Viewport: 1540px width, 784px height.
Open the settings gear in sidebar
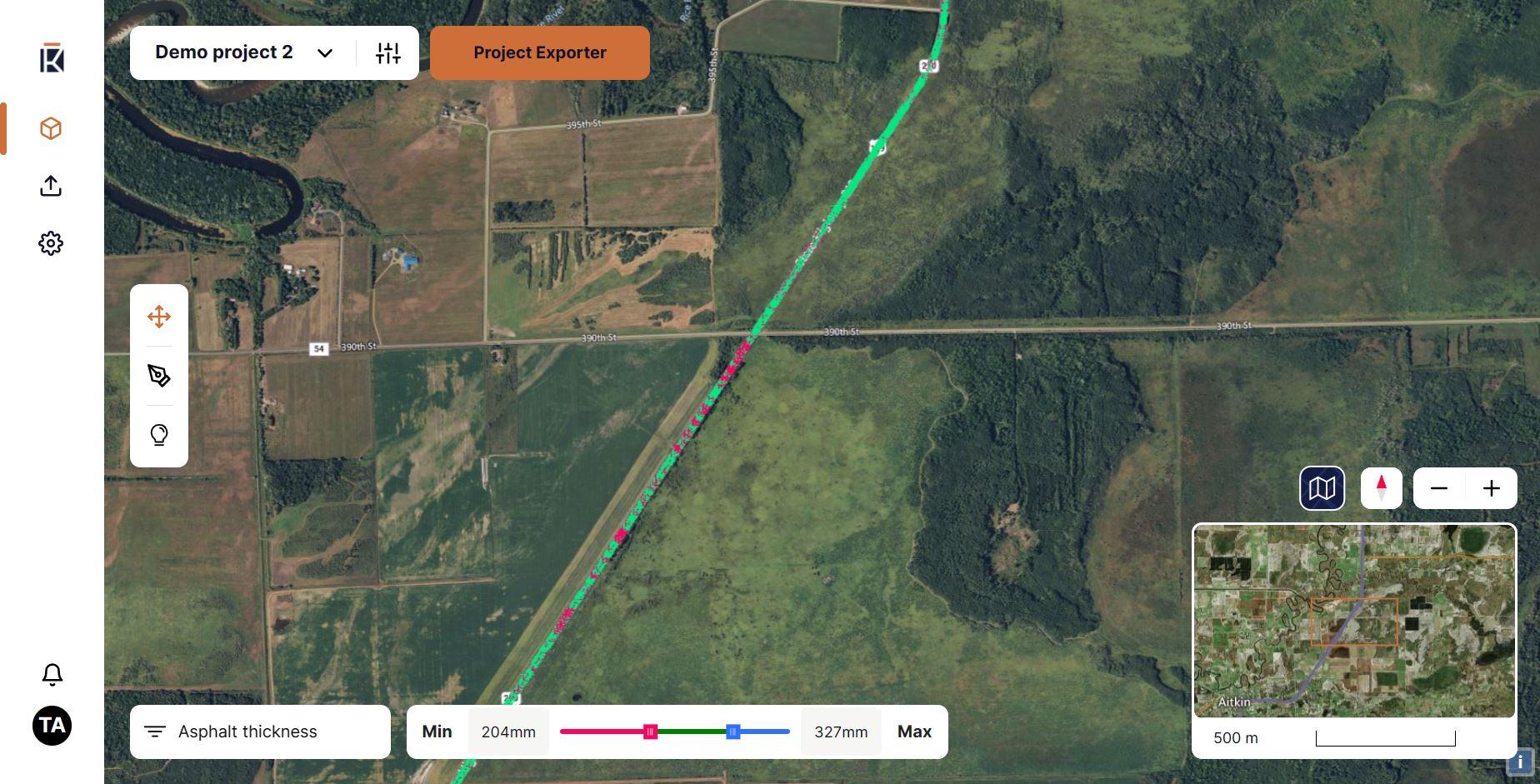(51, 243)
